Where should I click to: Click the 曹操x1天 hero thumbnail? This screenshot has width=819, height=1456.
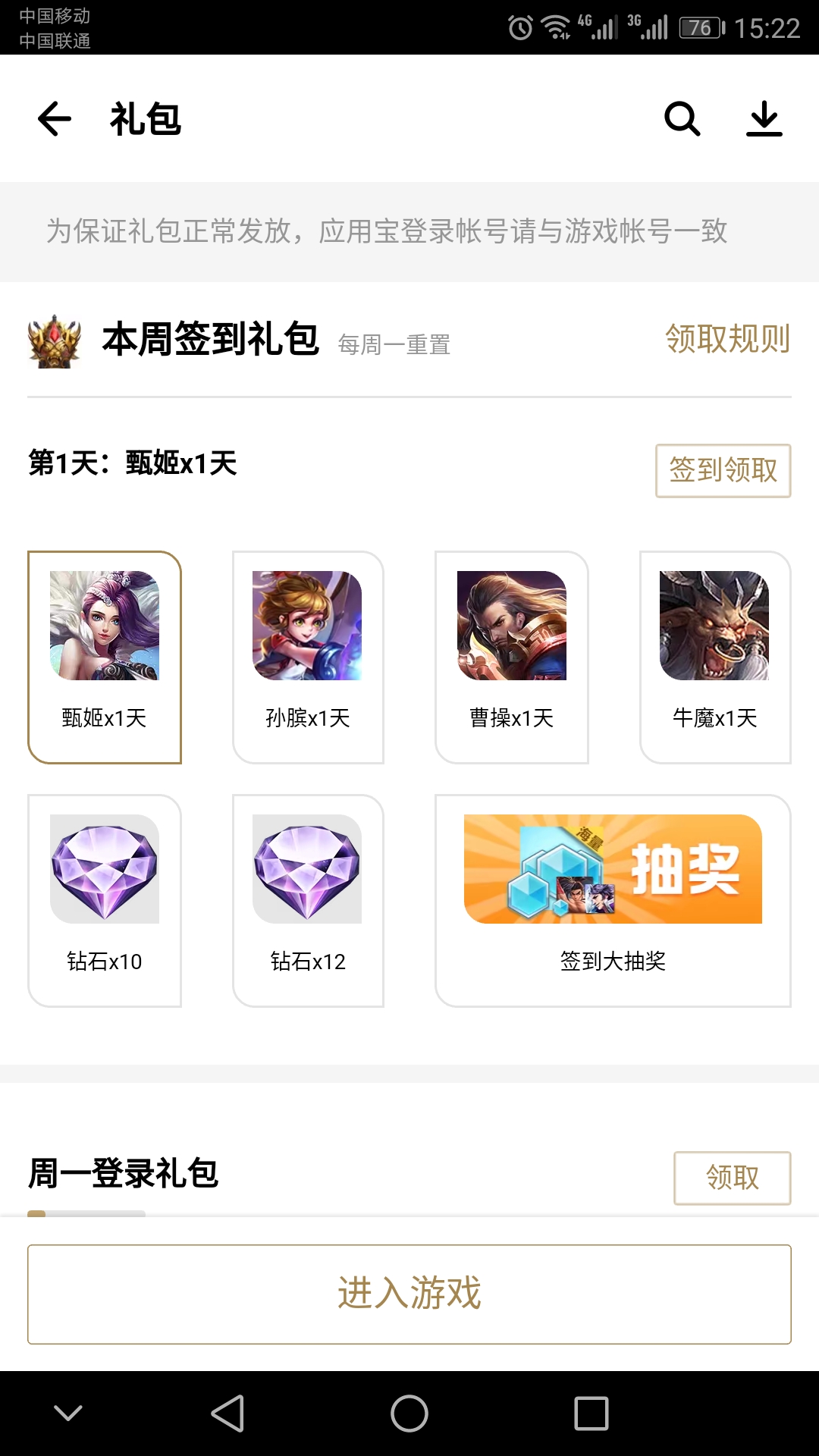510,626
